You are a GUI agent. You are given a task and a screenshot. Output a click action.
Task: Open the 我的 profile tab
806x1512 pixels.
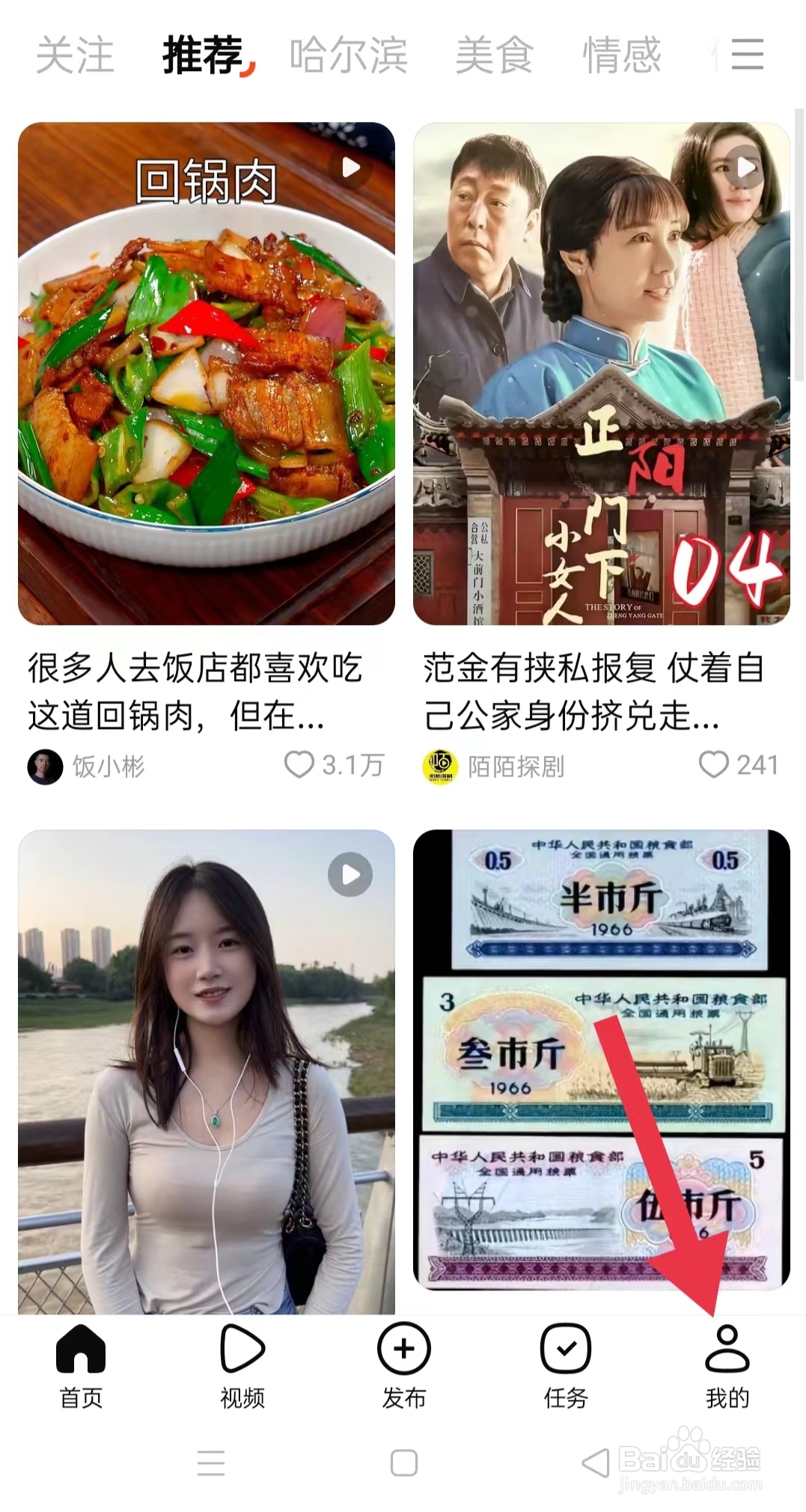pos(727,1367)
